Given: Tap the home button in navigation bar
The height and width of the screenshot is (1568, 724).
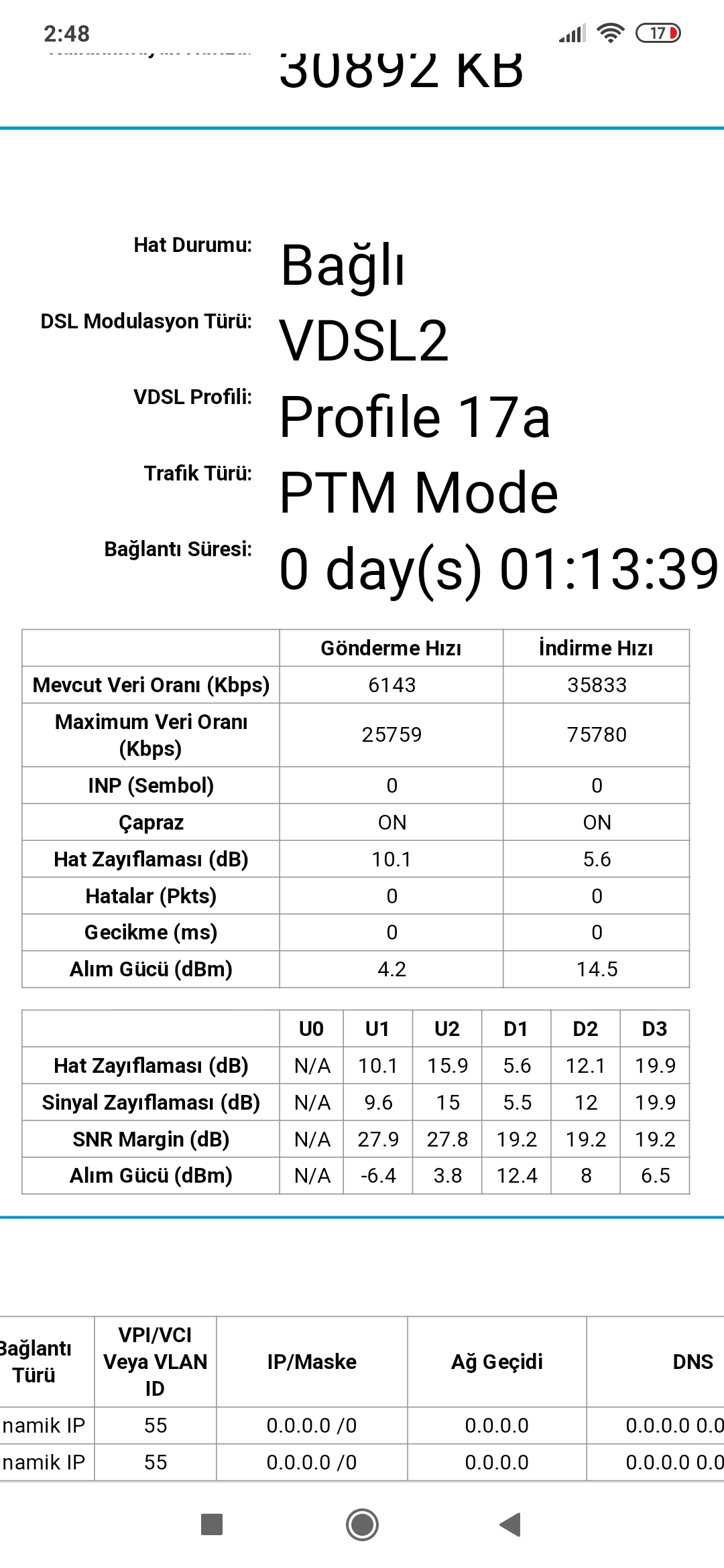Looking at the screenshot, I should point(362,1524).
